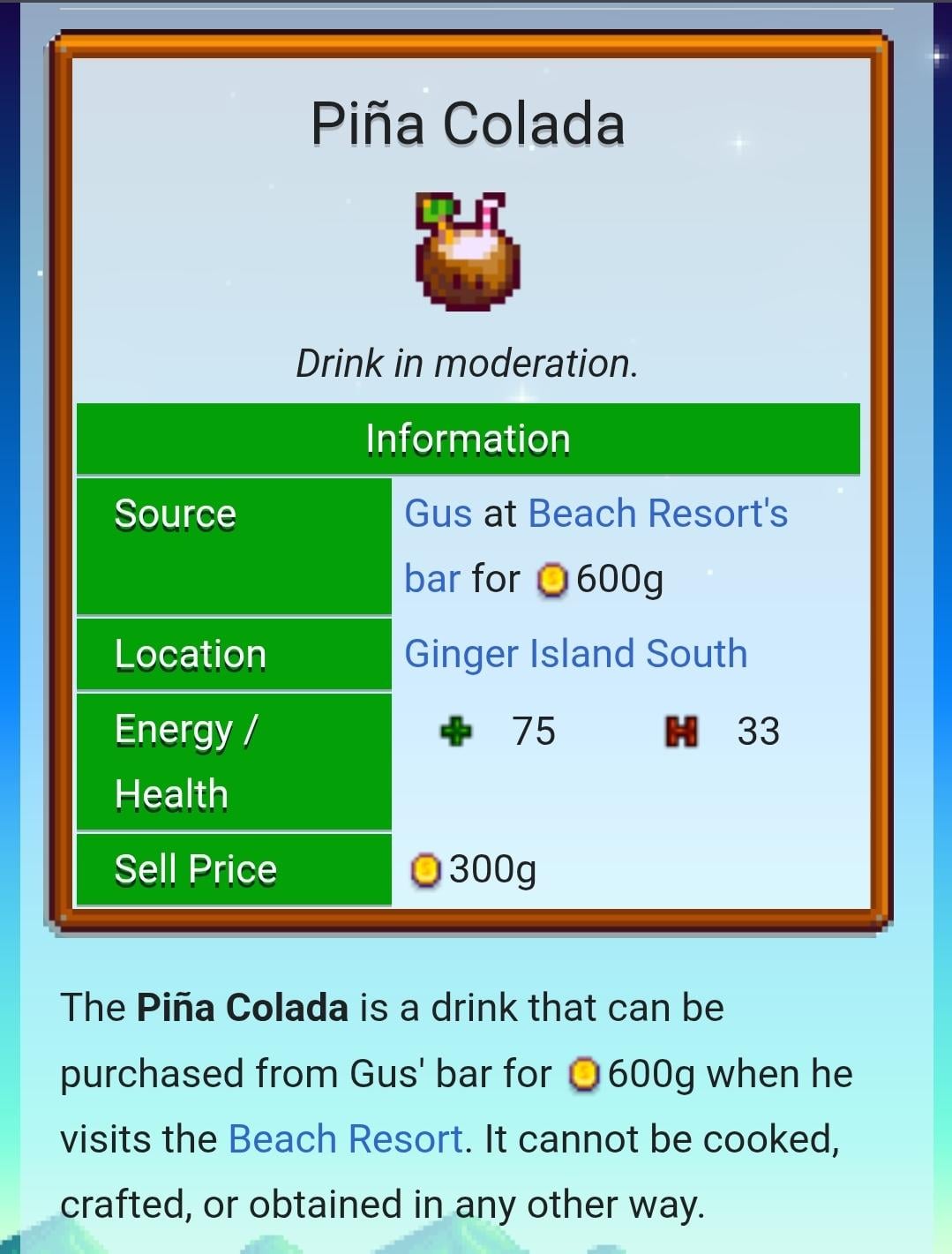View the Piña Colada item image

click(x=467, y=252)
